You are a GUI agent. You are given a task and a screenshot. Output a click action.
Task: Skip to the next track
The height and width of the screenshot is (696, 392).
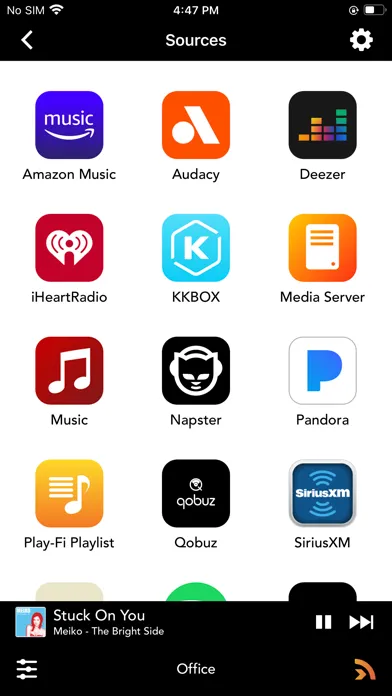tap(361, 622)
